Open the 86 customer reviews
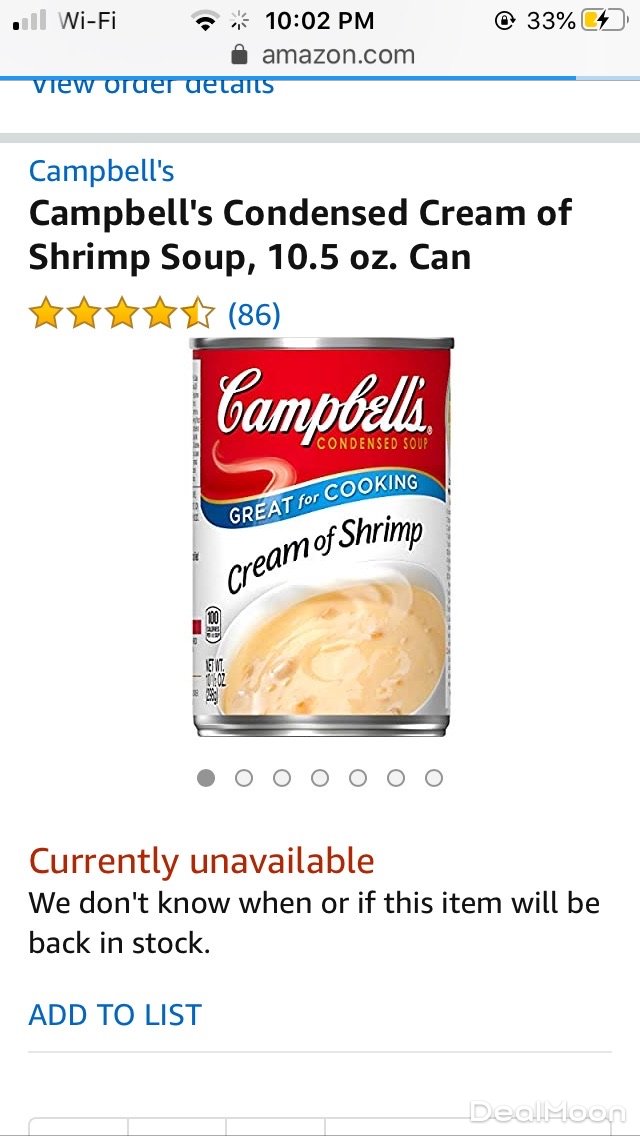Screen dimensions: 640x1136 click(x=254, y=315)
